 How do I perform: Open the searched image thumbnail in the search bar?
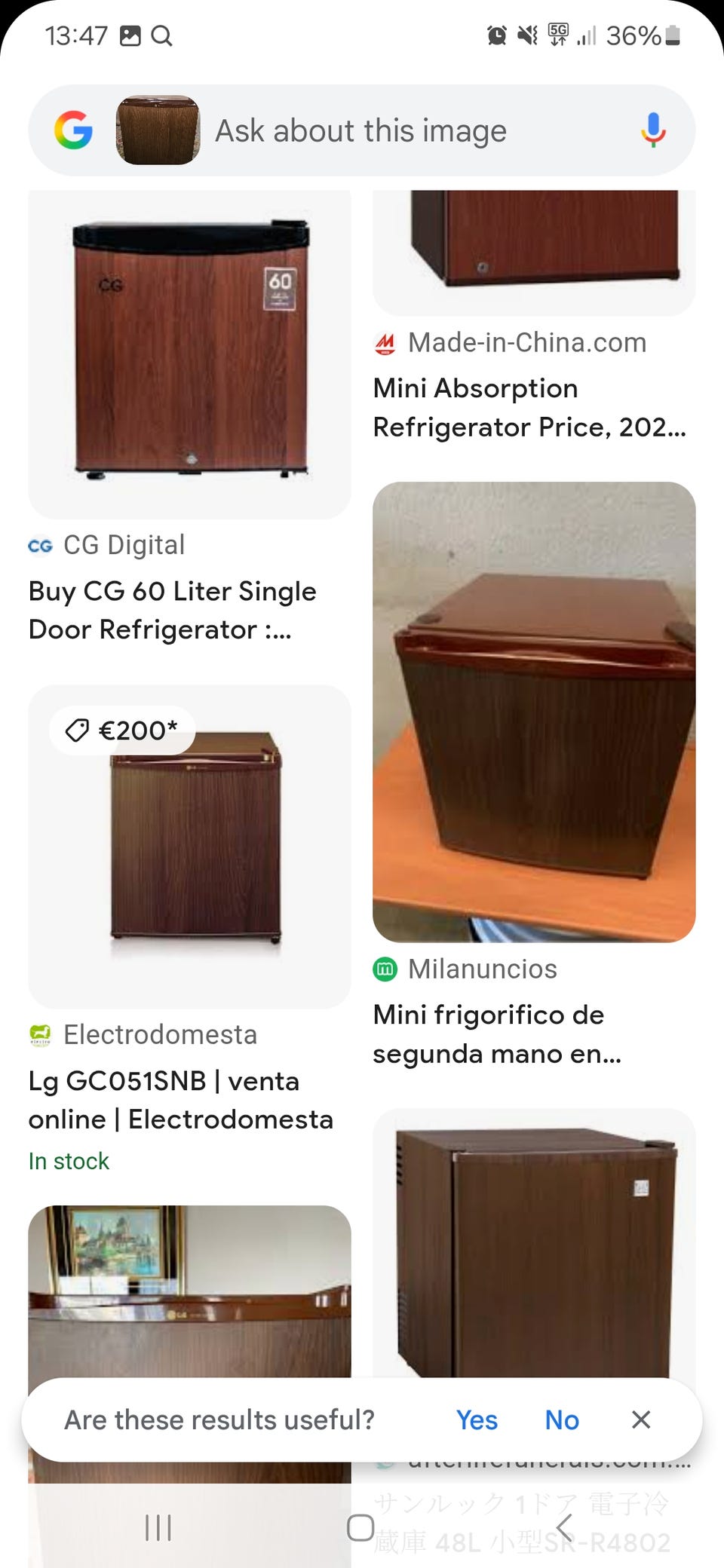click(x=158, y=130)
